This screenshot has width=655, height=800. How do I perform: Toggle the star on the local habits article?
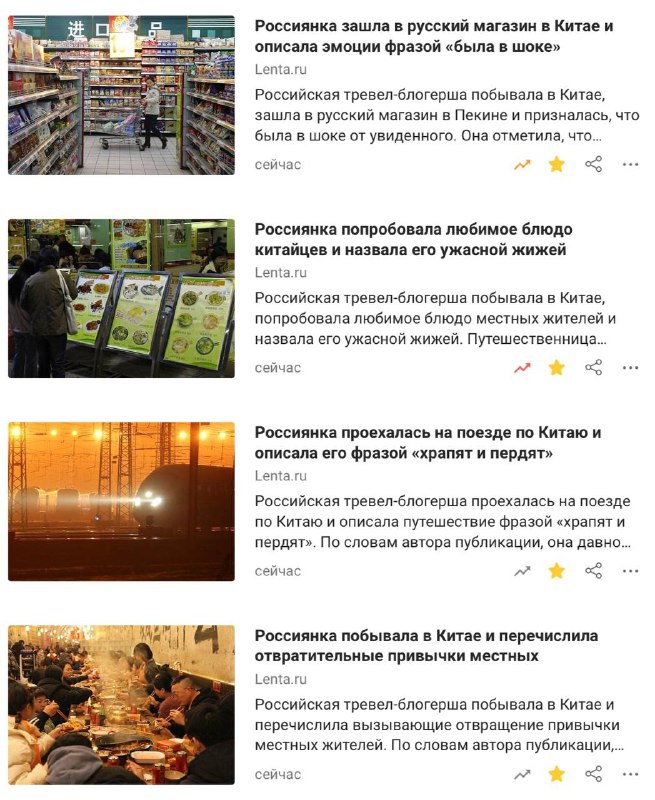click(x=557, y=775)
